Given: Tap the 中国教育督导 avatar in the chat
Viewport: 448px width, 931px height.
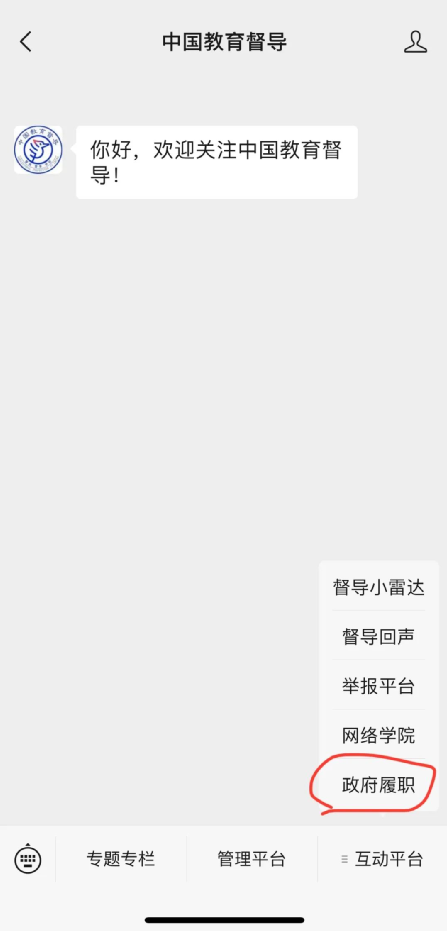Looking at the screenshot, I should 38,150.
